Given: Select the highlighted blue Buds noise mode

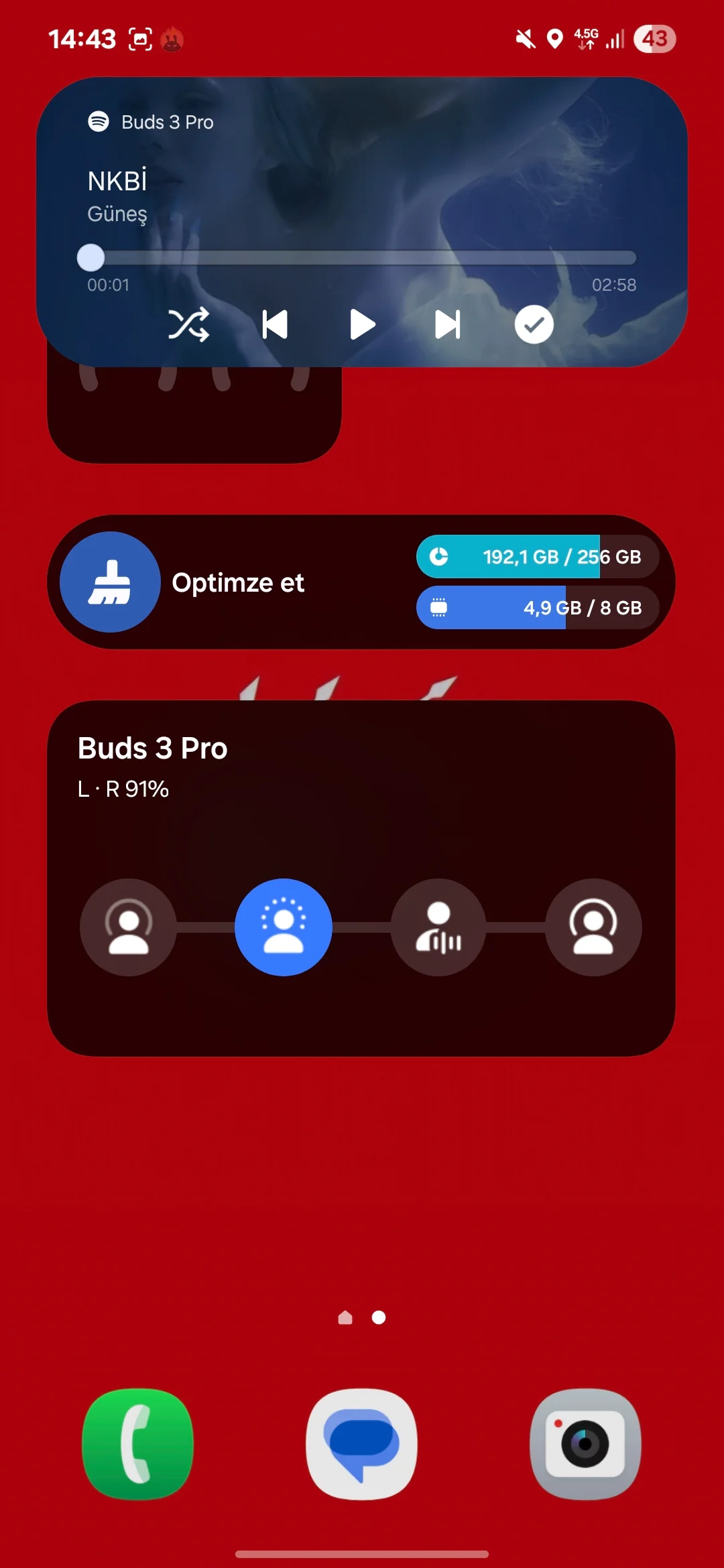Looking at the screenshot, I should (284, 927).
